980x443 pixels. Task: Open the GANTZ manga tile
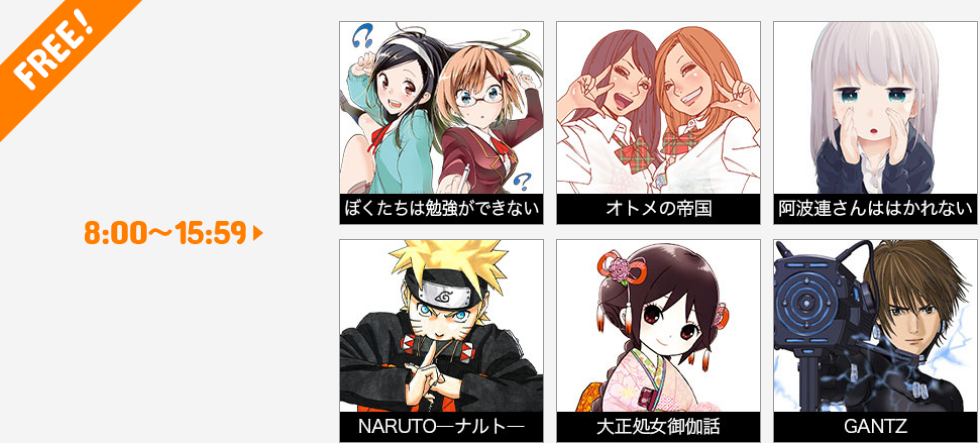click(875, 340)
